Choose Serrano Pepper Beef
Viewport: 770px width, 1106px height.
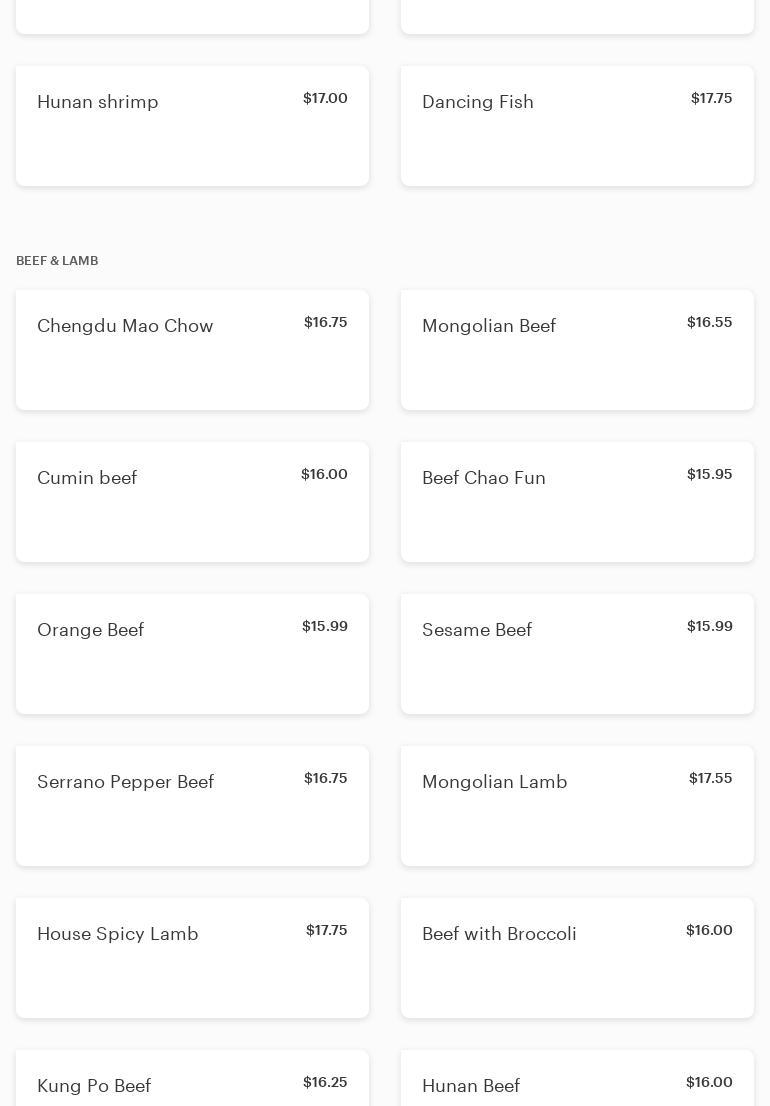(x=192, y=806)
